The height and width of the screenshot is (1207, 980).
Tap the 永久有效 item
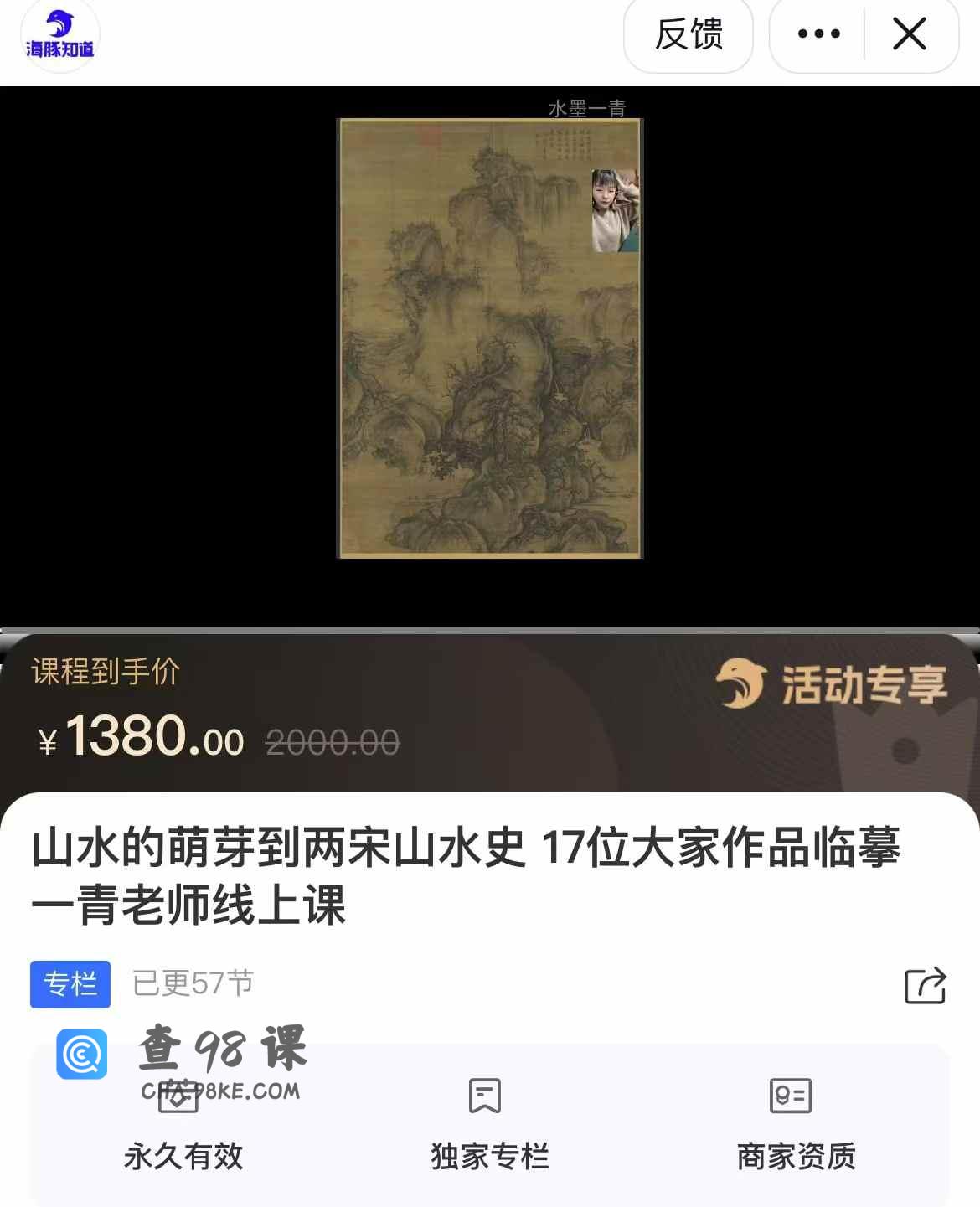click(183, 1124)
